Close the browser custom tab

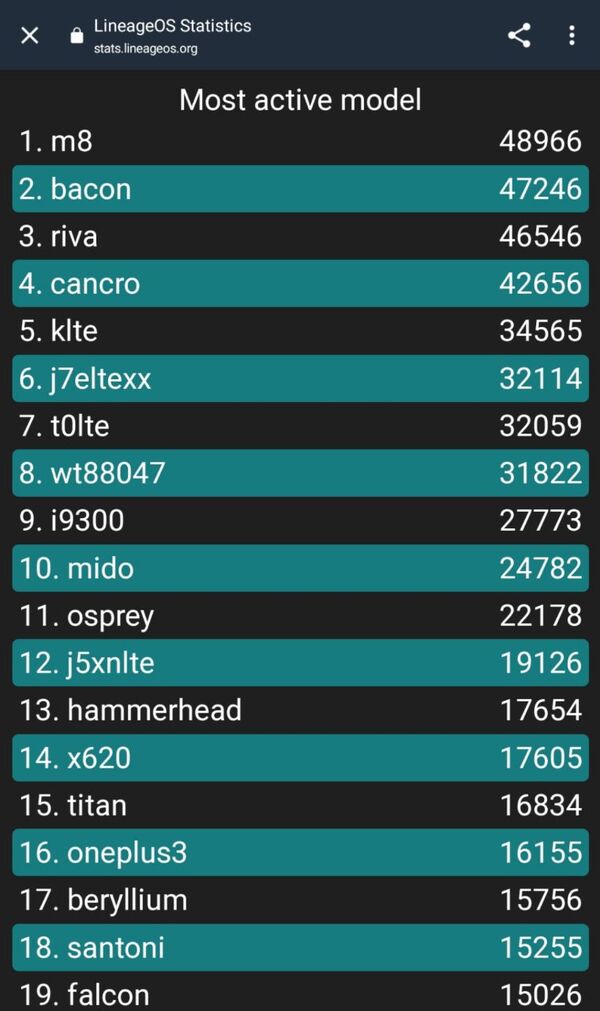[x=30, y=35]
